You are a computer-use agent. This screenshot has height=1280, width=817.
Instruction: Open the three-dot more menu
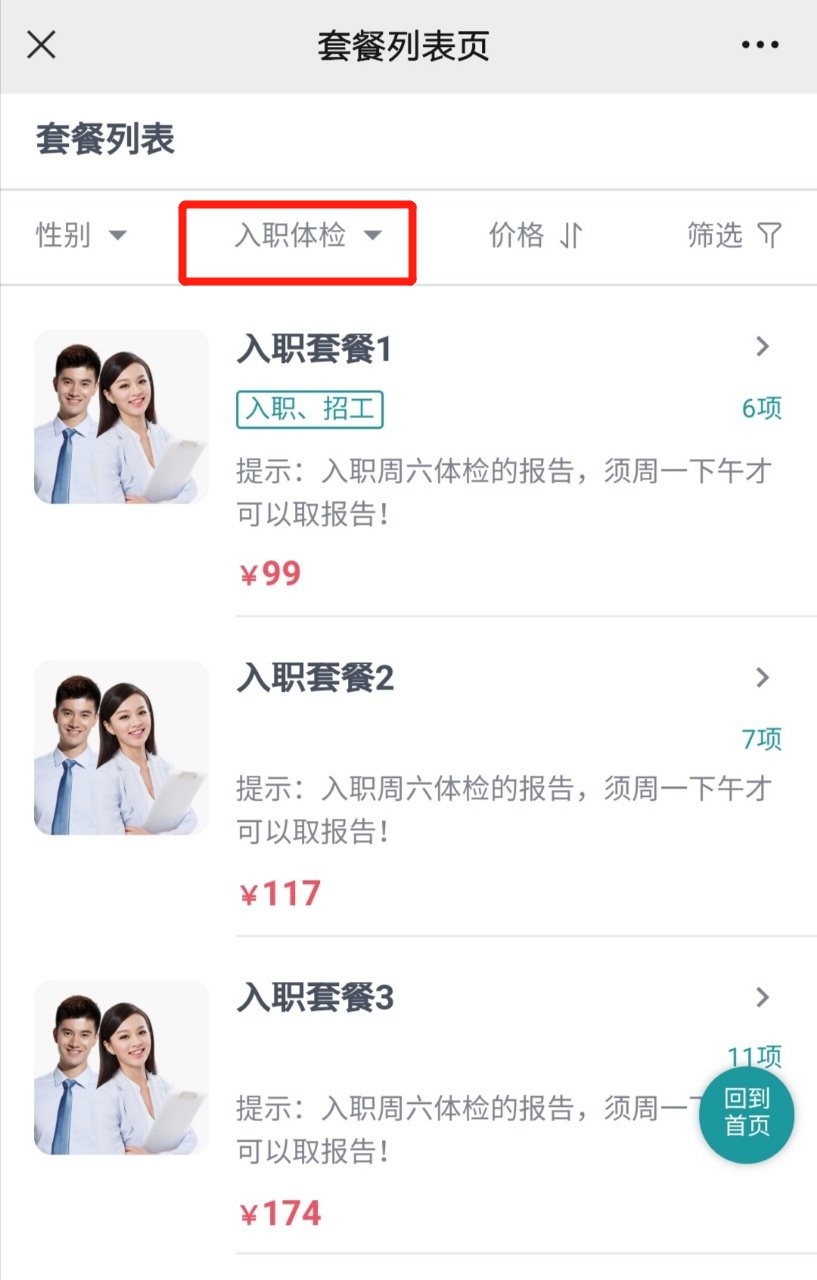coord(759,45)
